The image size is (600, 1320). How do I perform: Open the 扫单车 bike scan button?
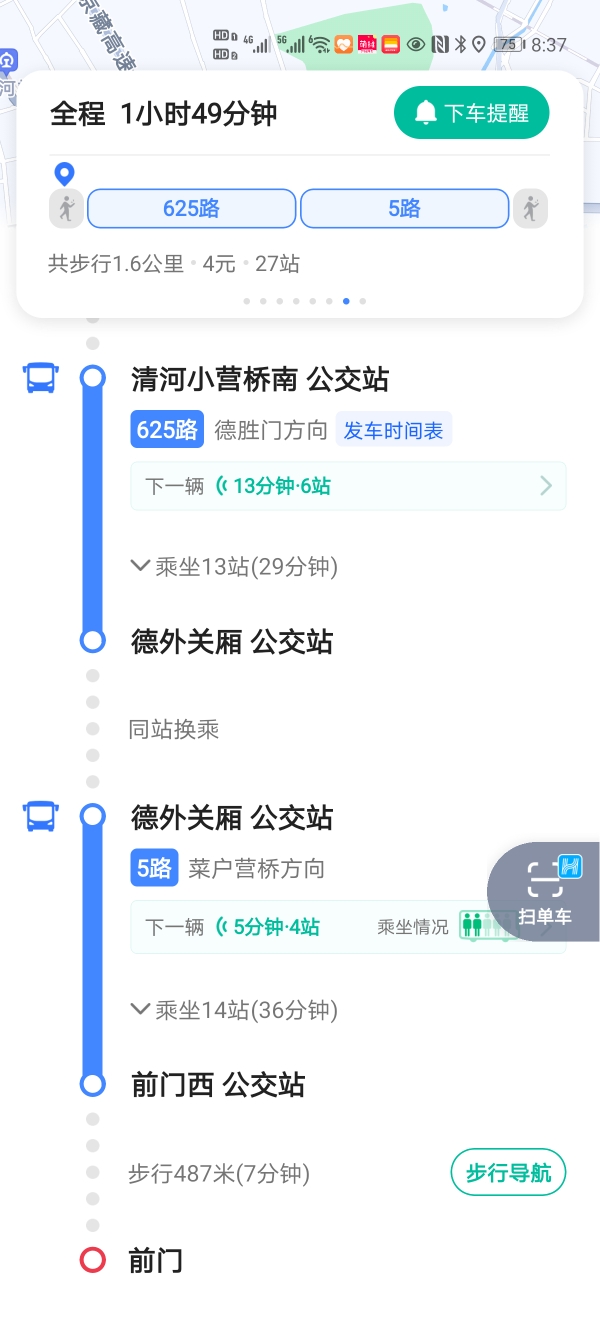(545, 892)
